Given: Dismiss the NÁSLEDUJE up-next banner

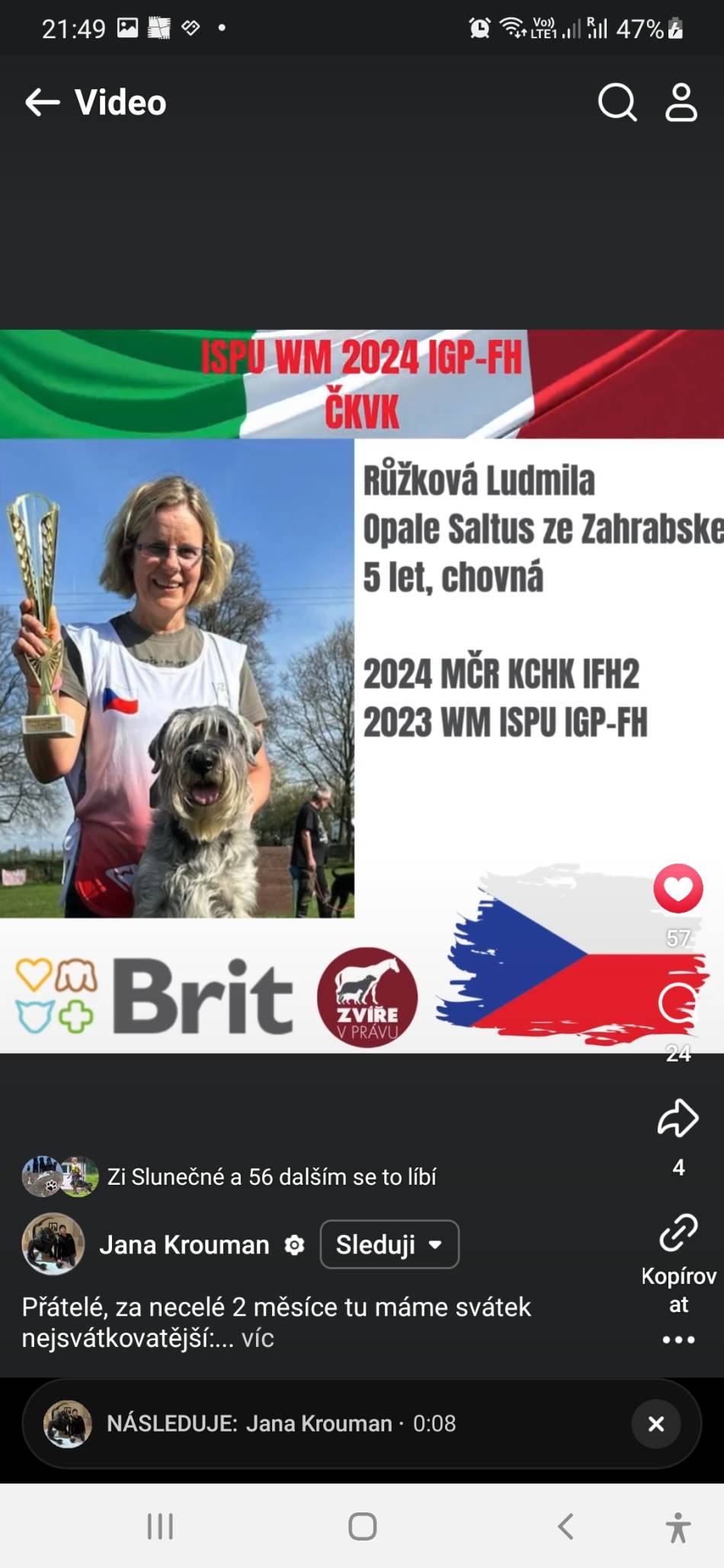Looking at the screenshot, I should tap(656, 1423).
